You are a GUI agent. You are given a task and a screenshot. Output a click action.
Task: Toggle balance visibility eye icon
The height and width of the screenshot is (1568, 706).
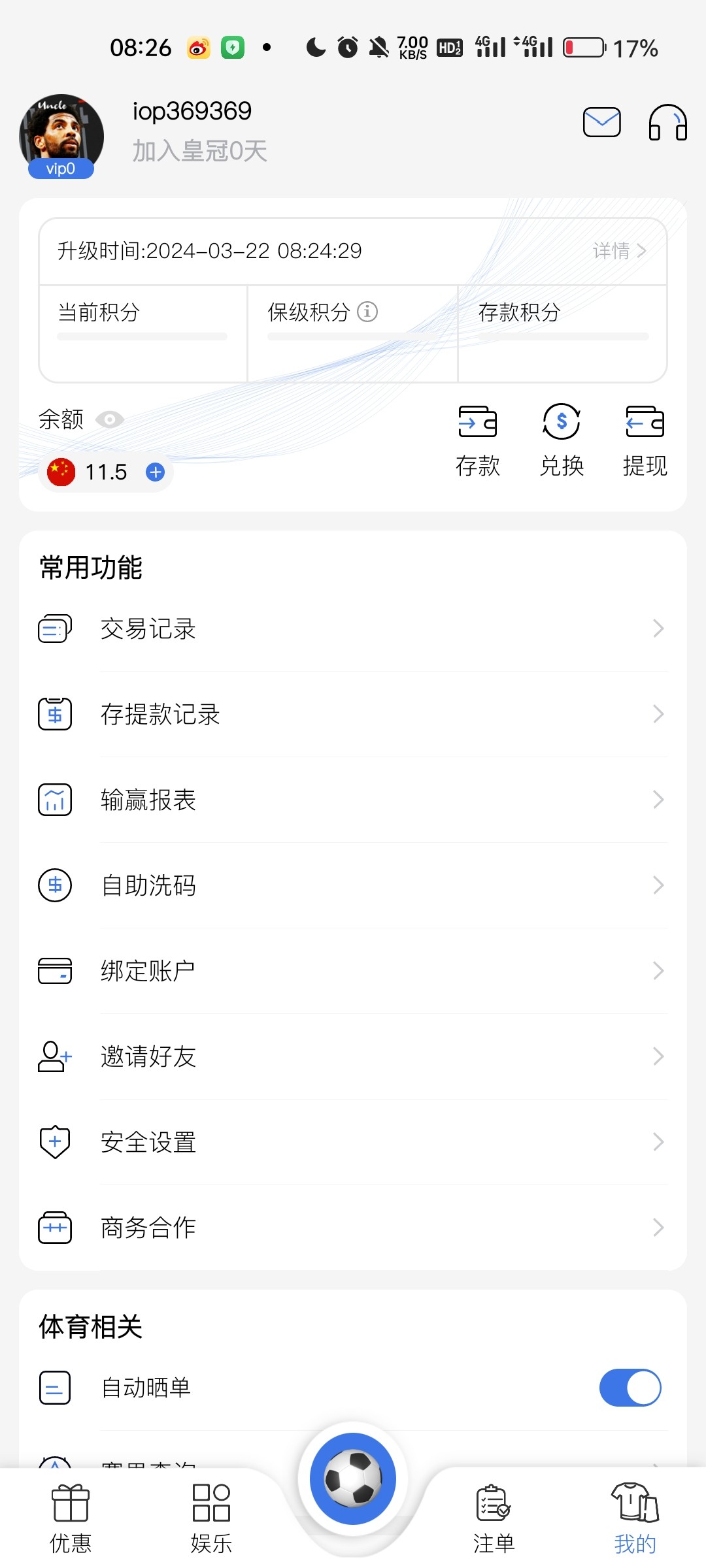click(110, 419)
